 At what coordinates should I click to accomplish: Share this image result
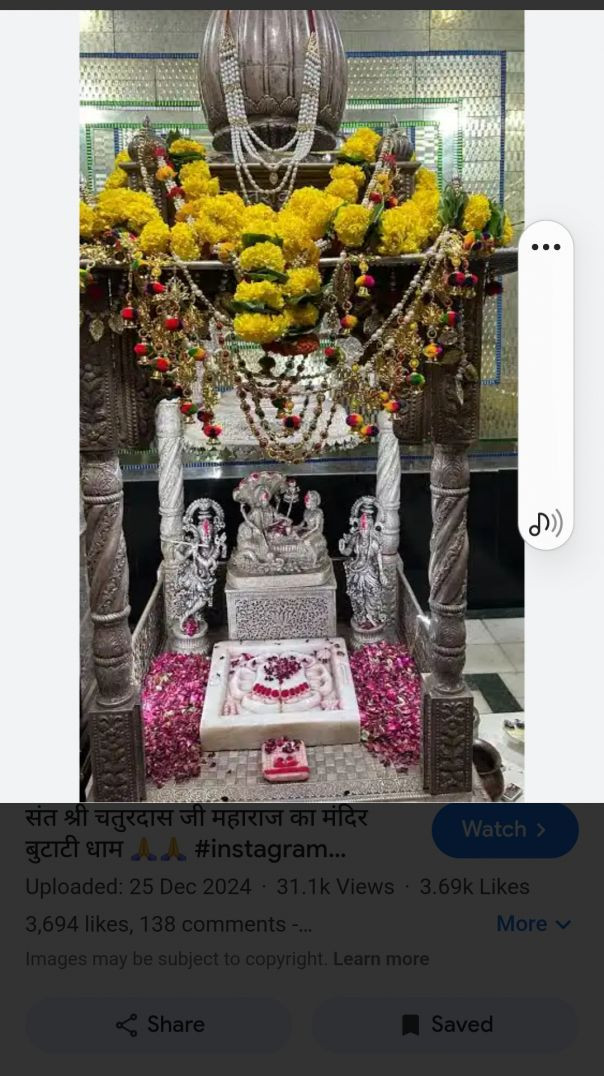point(160,1025)
